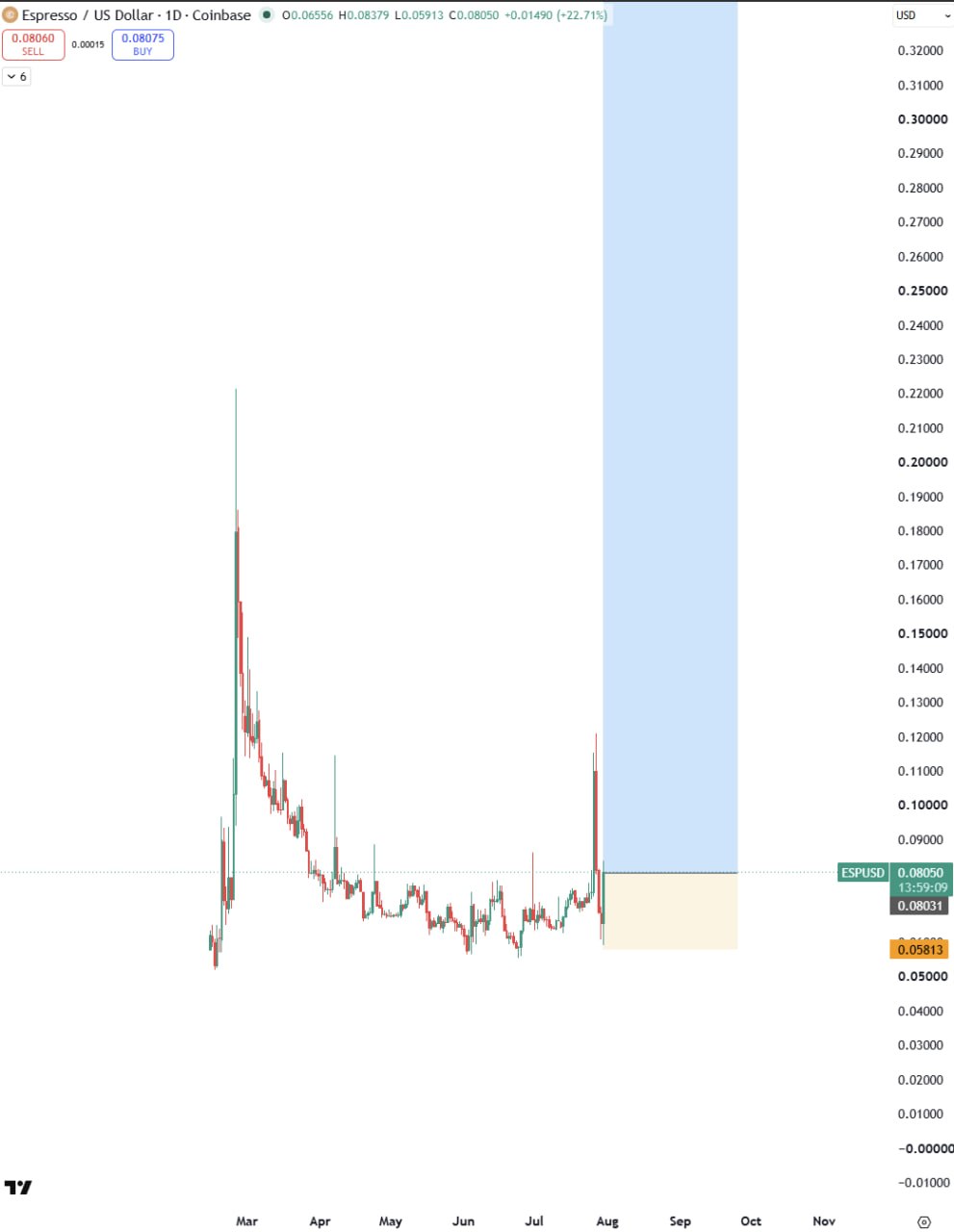954x1232 pixels.
Task: Open chart time axis settings gear
Action: 924,1221
